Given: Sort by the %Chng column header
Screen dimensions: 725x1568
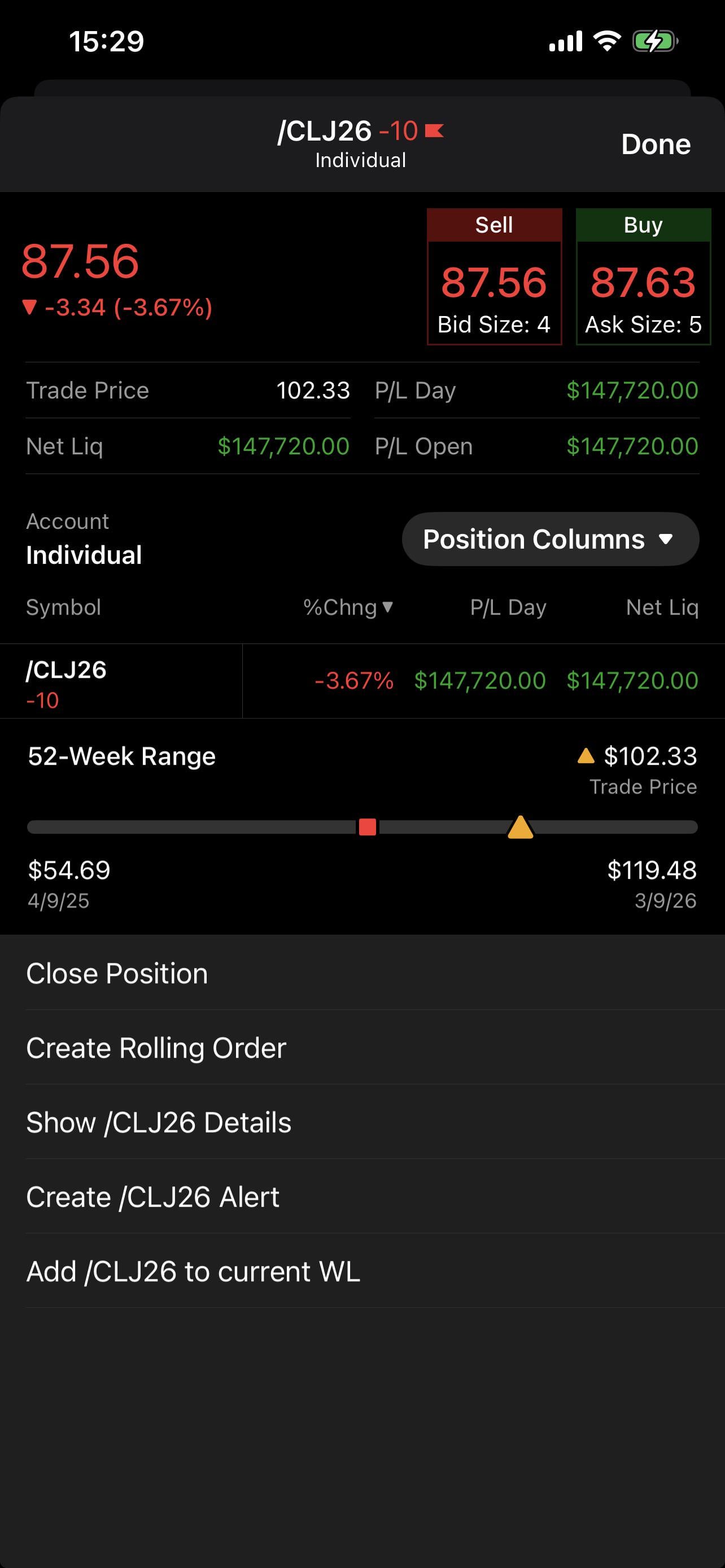Looking at the screenshot, I should pyautogui.click(x=348, y=607).
